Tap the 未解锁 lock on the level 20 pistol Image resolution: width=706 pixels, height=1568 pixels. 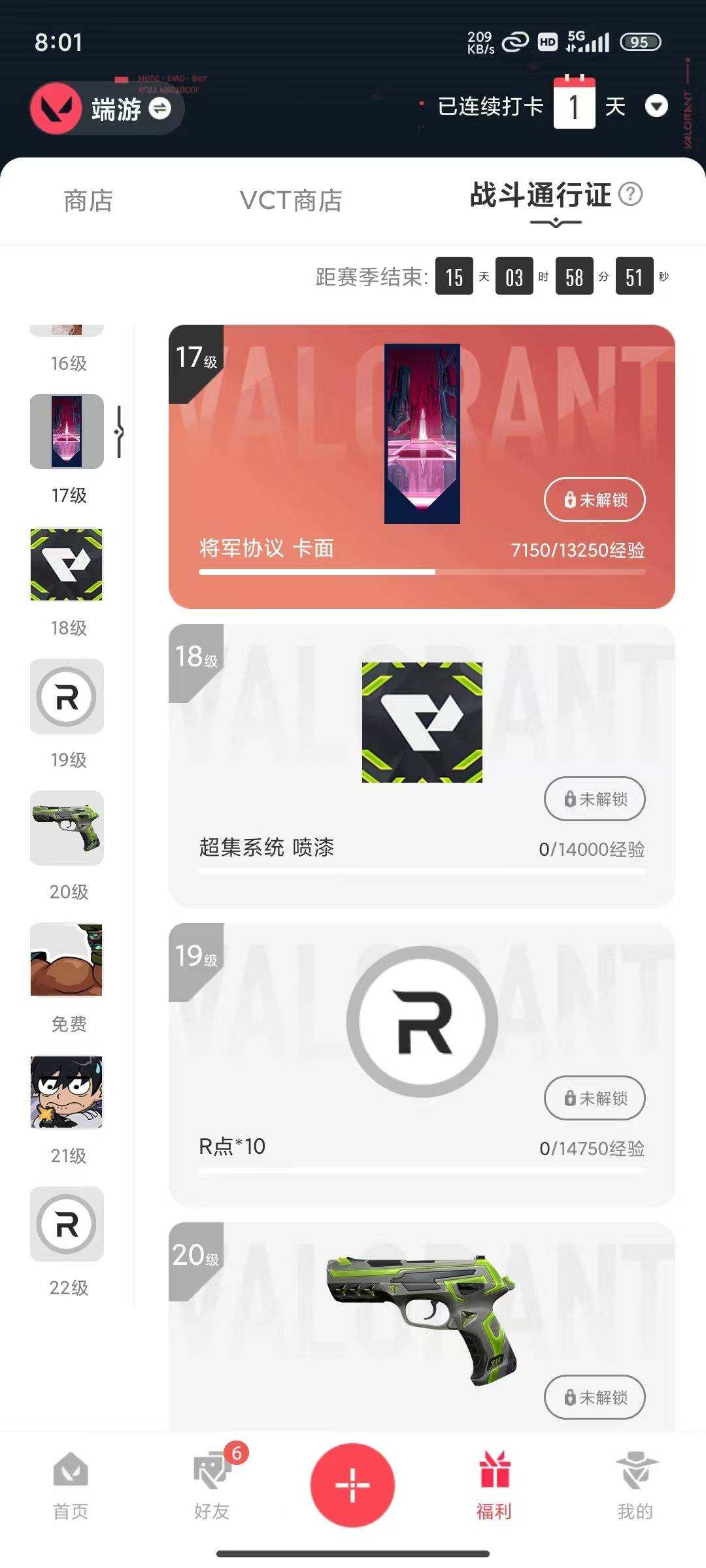[x=594, y=1397]
